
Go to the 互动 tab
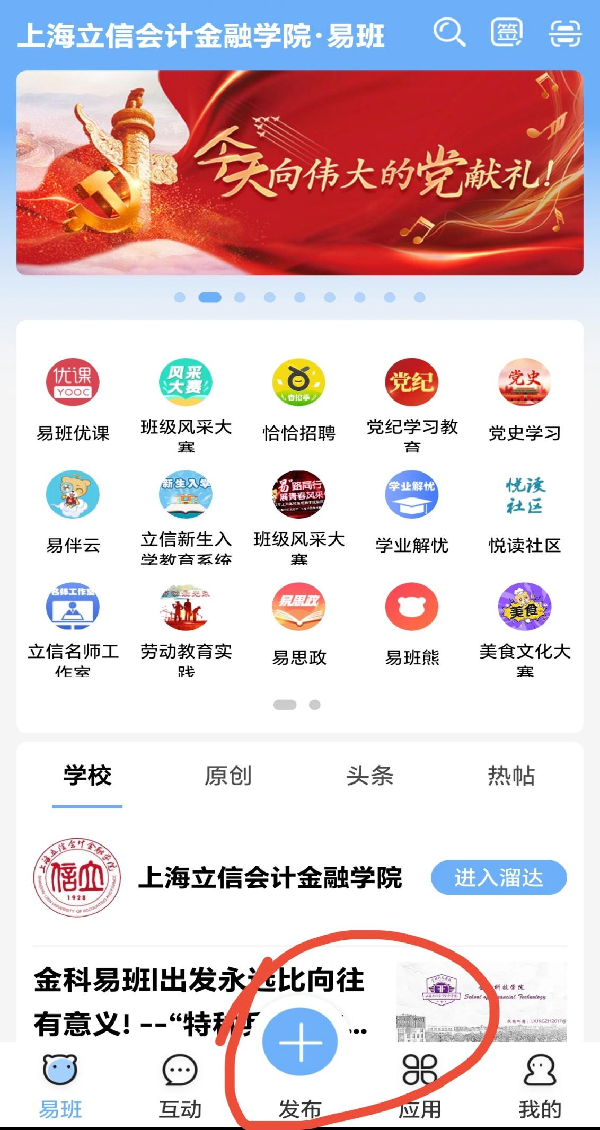(x=180, y=1085)
